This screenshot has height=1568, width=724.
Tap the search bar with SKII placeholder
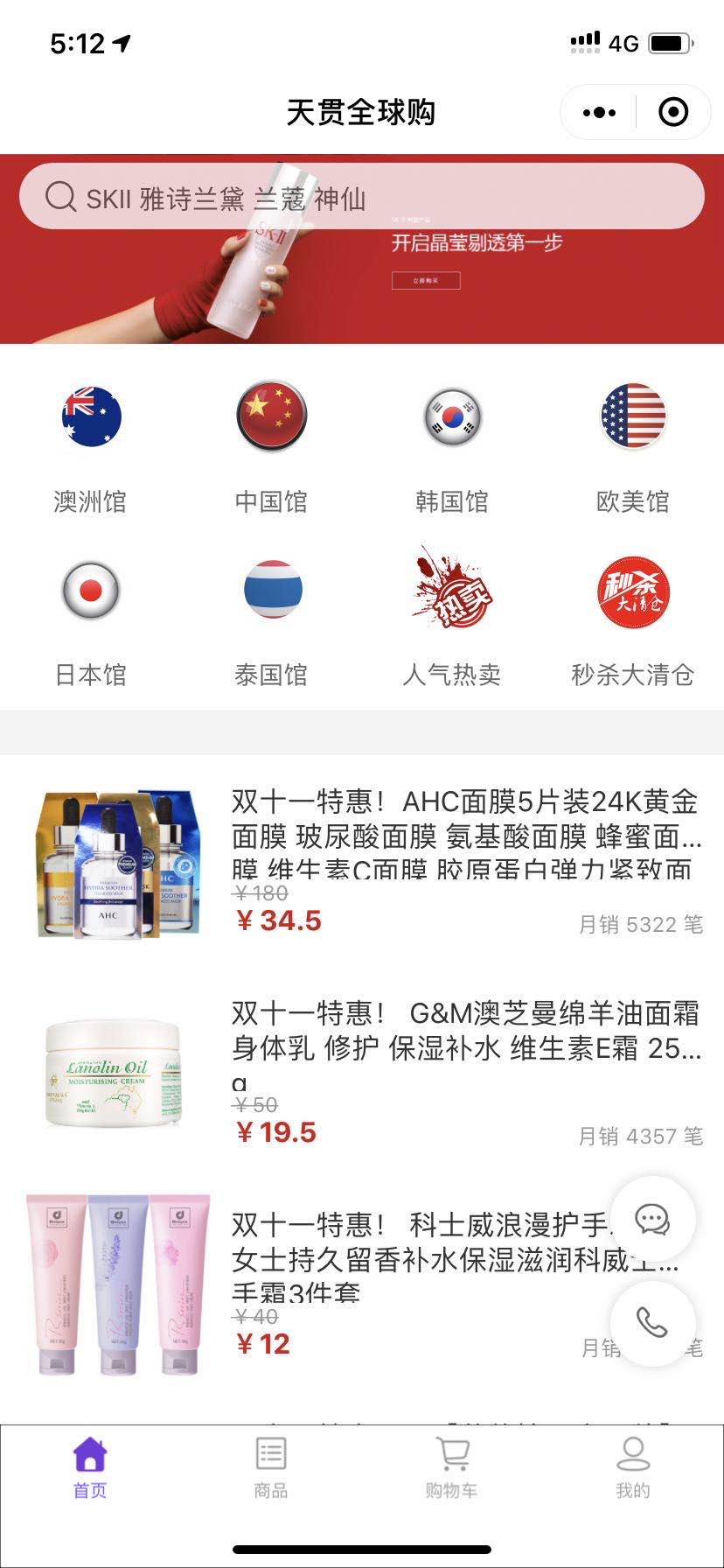click(362, 196)
